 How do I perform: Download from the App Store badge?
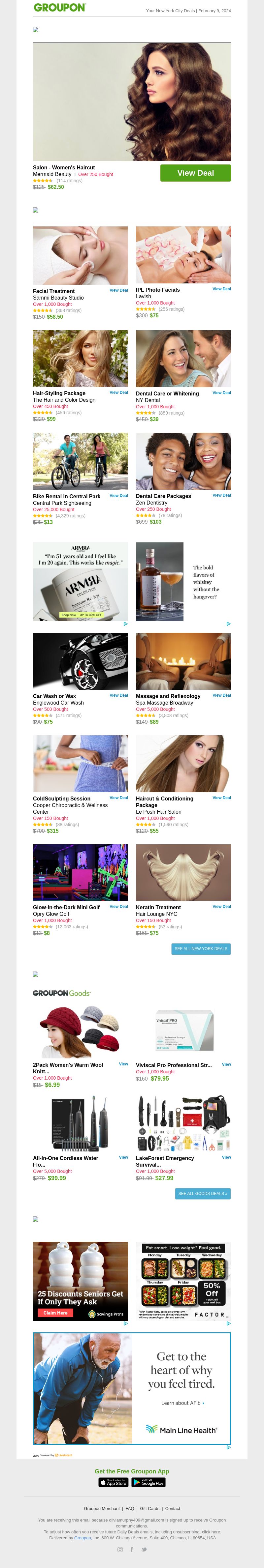click(x=114, y=1482)
